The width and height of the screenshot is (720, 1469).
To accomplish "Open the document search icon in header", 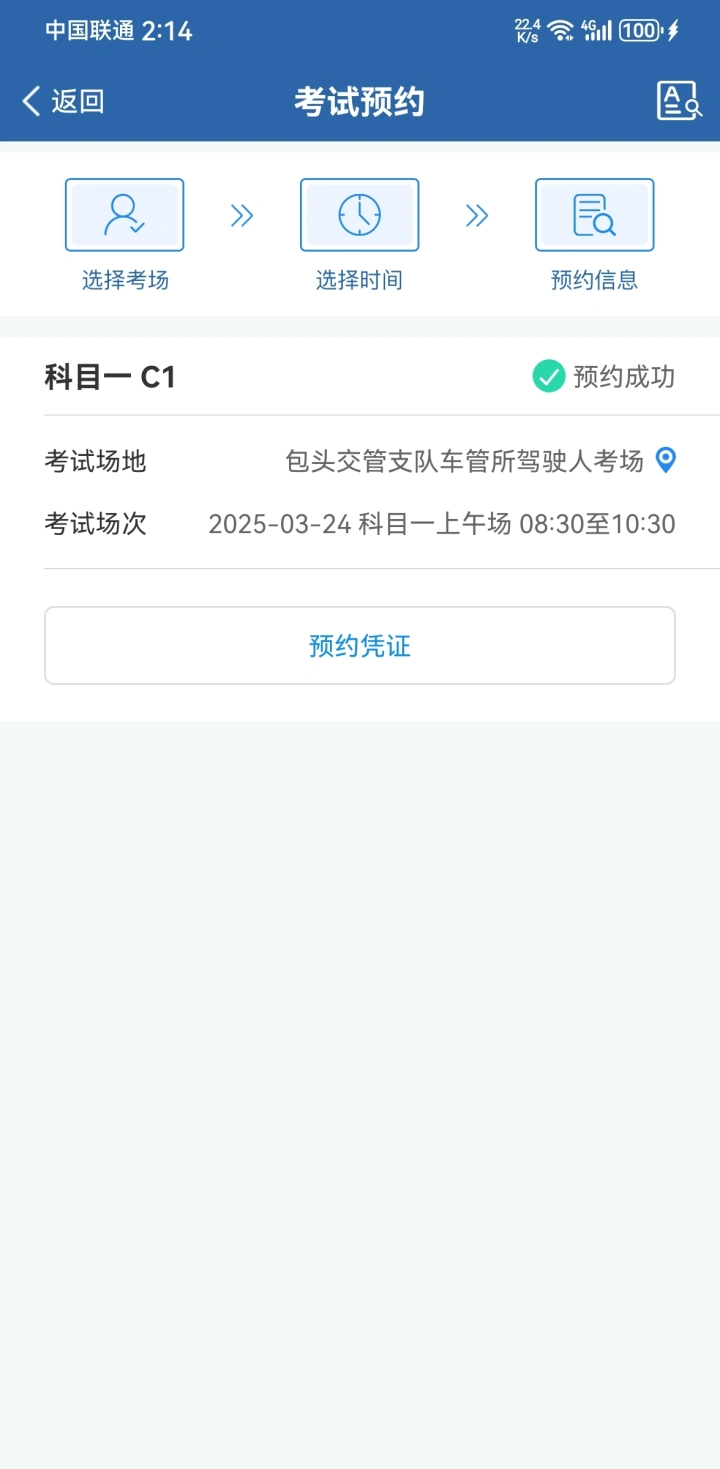I will [x=679, y=101].
